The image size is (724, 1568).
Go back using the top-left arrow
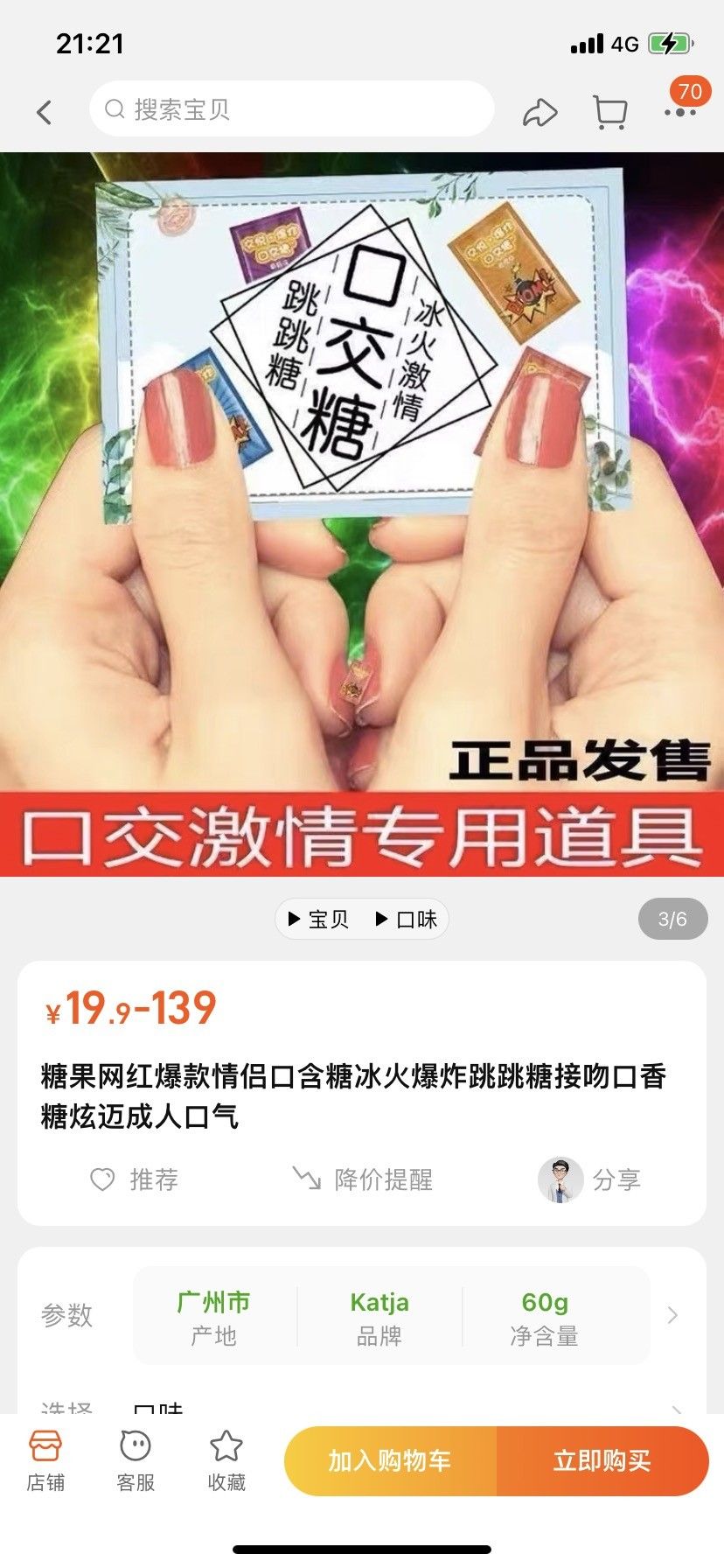[45, 112]
